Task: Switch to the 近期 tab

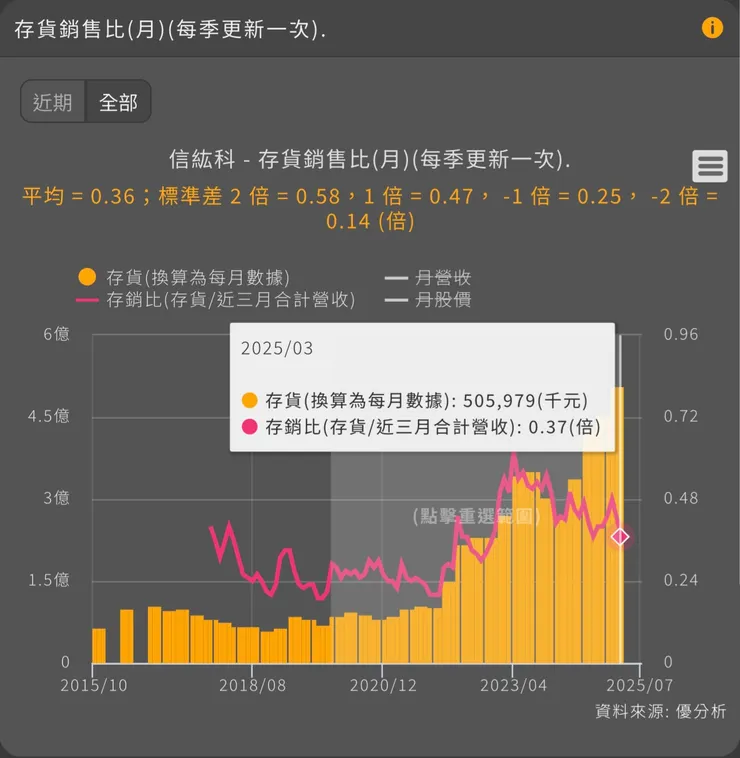Action: 52,101
